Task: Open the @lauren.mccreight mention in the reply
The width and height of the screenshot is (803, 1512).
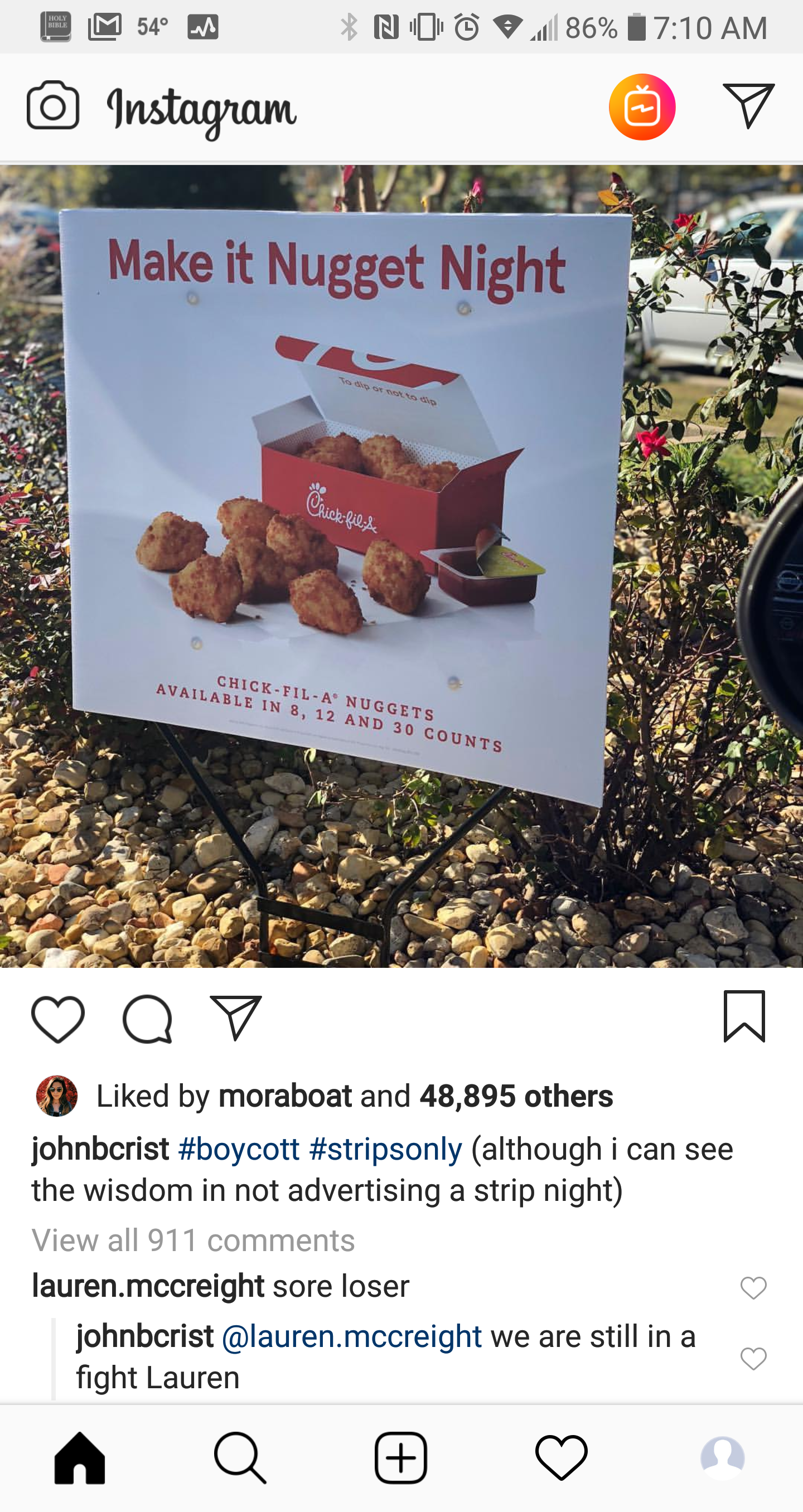Action: [x=352, y=1336]
